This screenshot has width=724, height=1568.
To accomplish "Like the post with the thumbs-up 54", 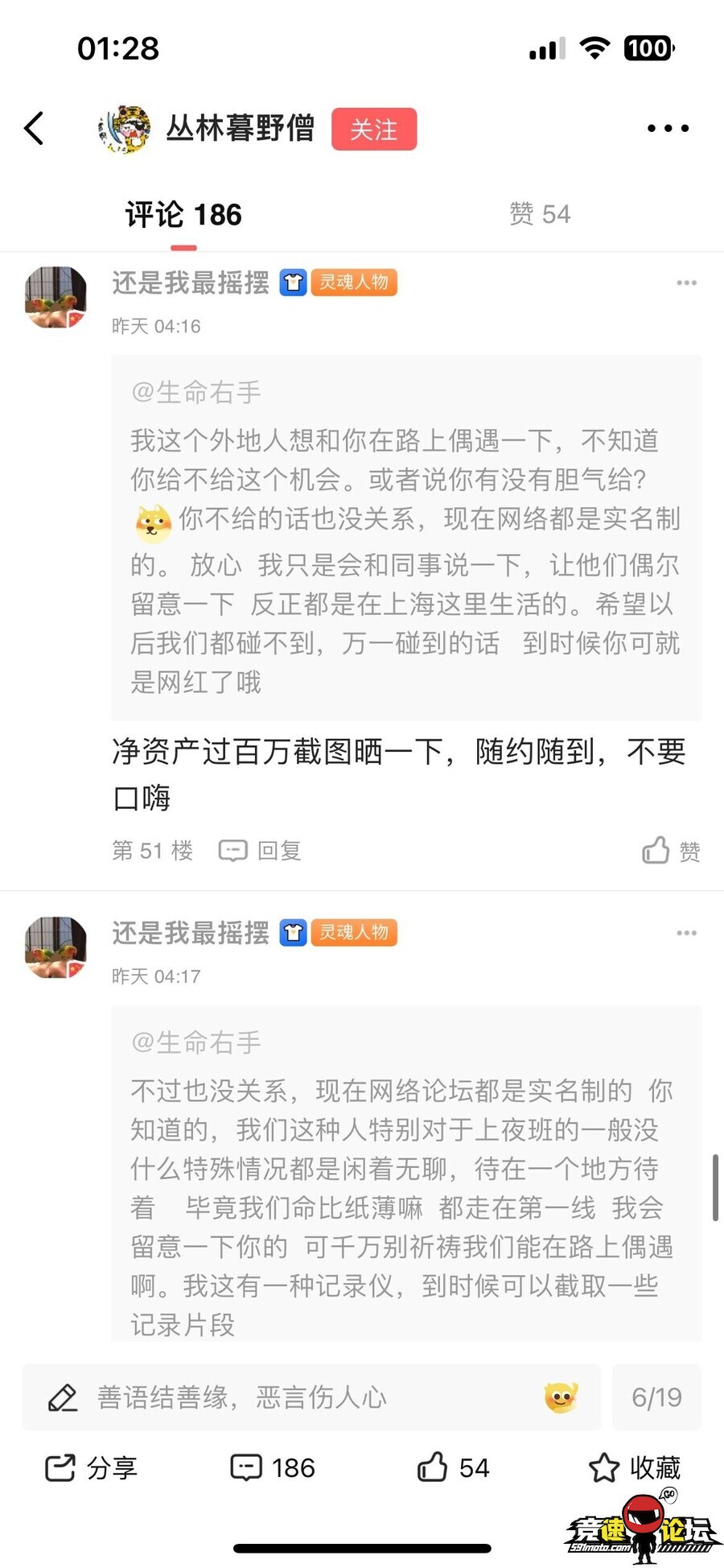I will pos(454,1468).
